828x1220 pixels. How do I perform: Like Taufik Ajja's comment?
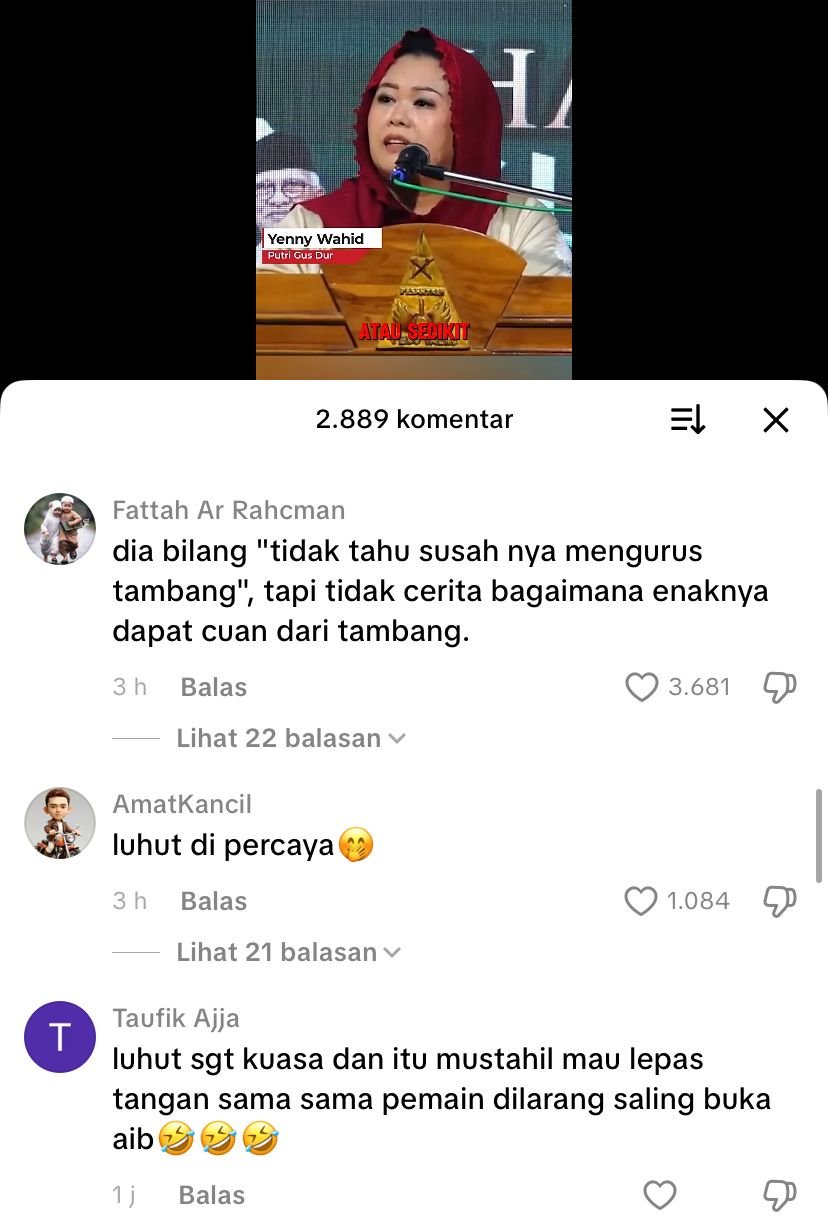pyautogui.click(x=660, y=1195)
